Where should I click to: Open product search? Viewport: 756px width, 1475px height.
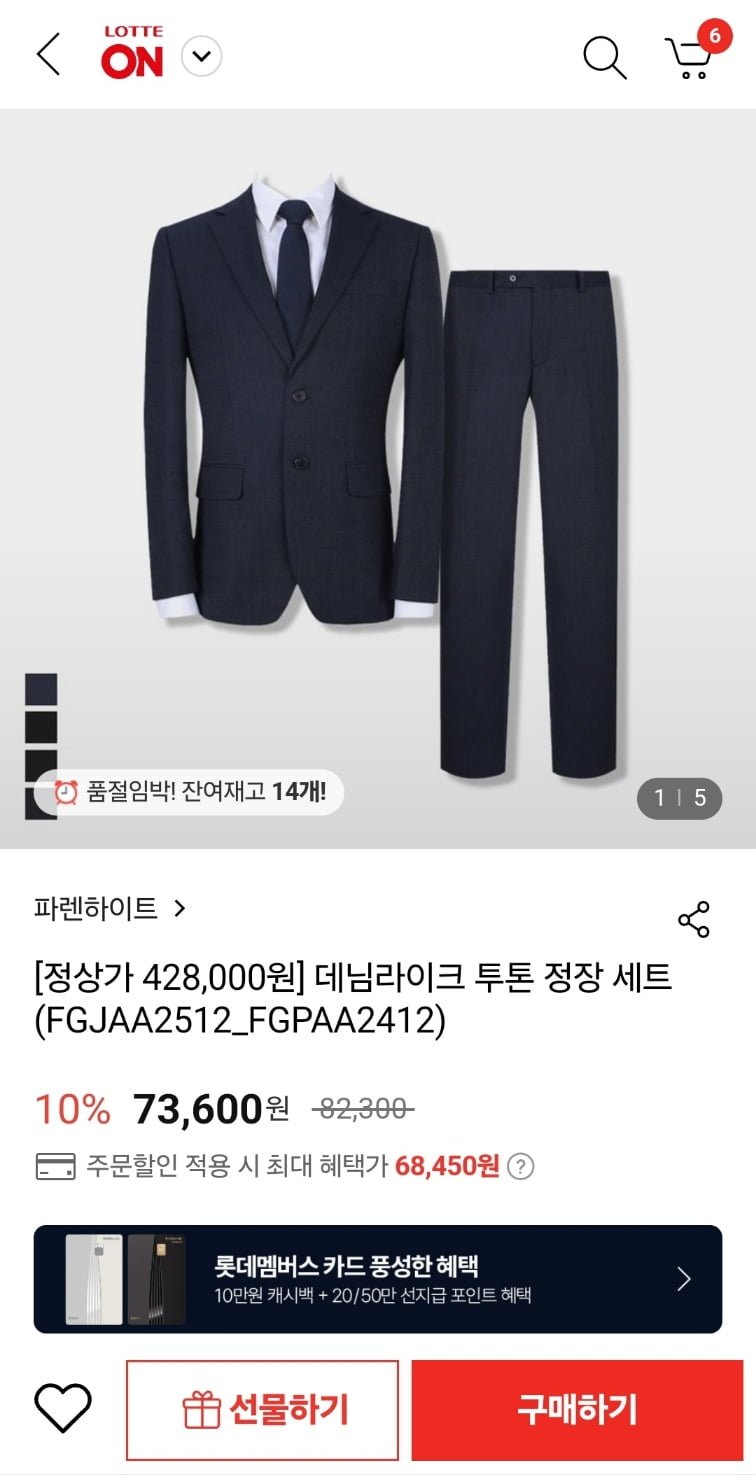[x=604, y=57]
